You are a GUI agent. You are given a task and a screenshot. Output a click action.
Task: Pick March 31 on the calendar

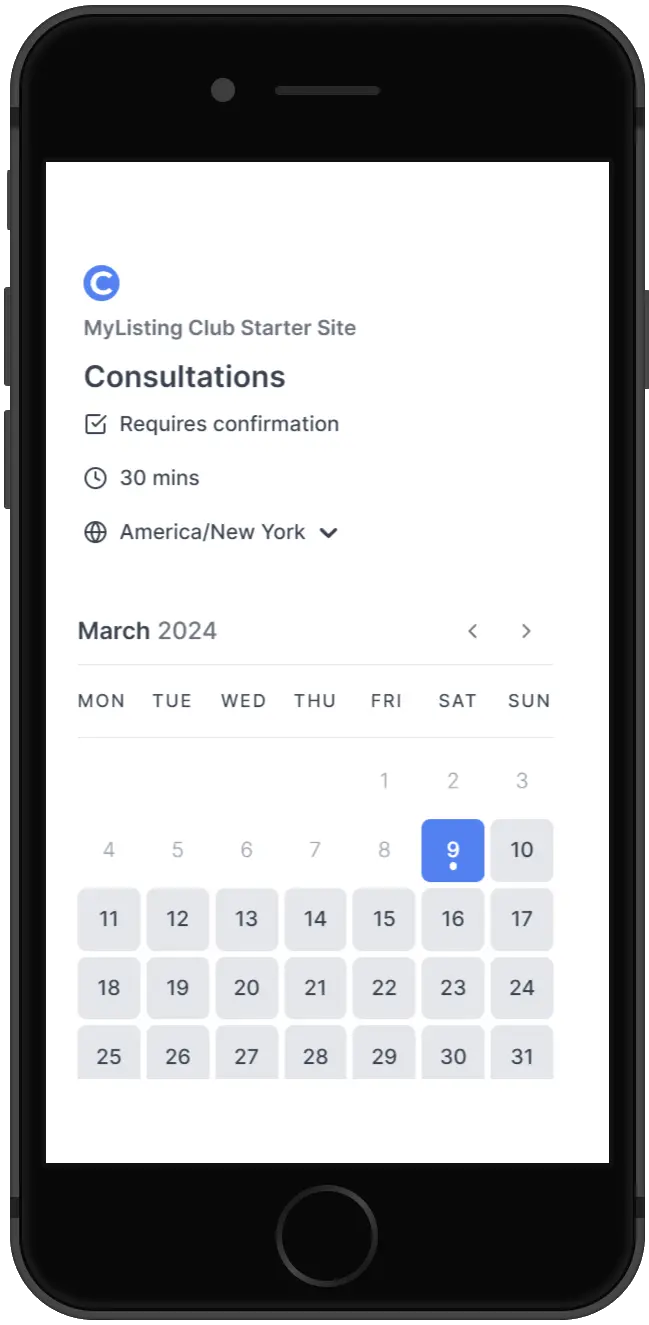522,1054
